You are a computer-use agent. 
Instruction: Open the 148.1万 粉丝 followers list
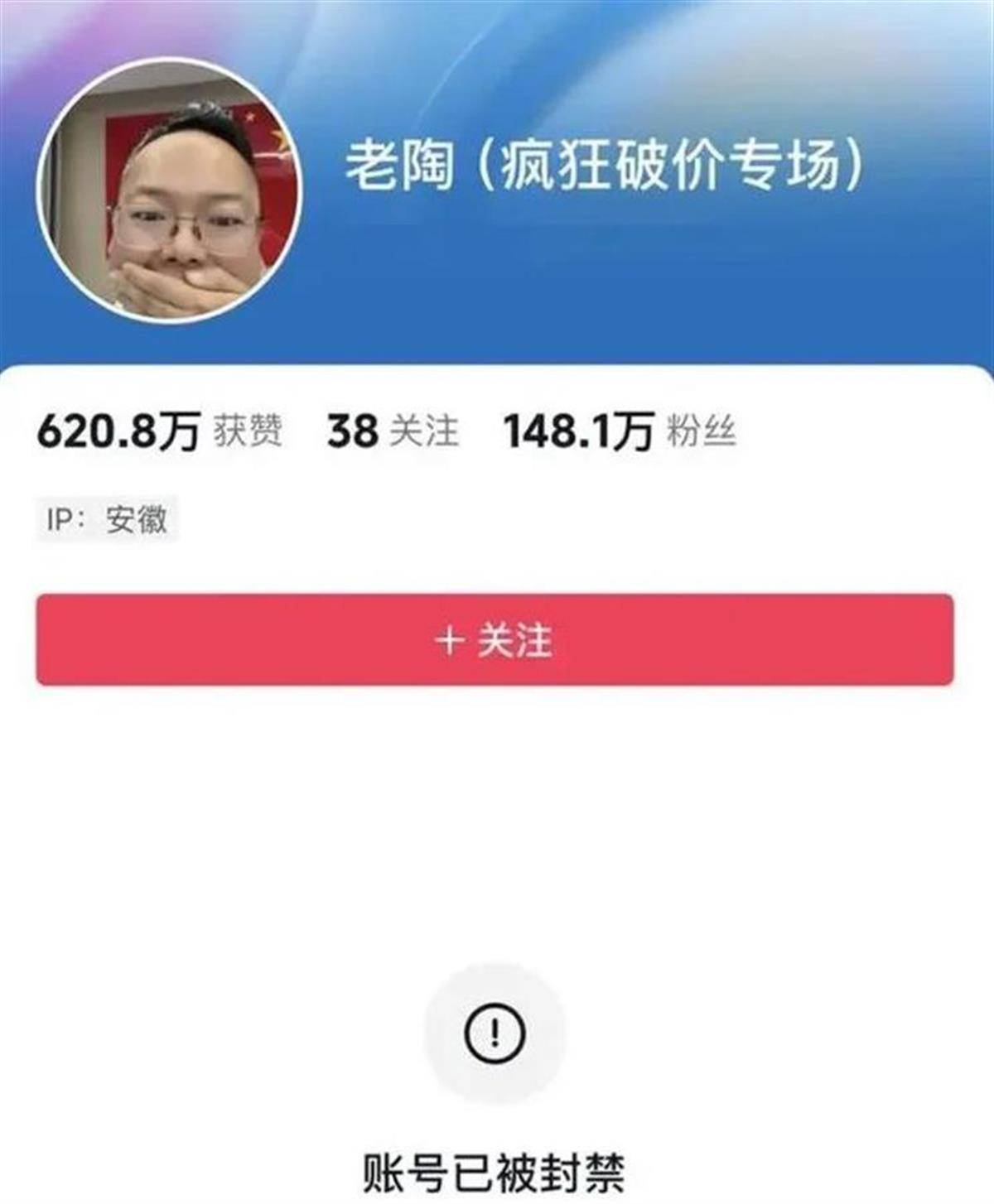[620, 431]
